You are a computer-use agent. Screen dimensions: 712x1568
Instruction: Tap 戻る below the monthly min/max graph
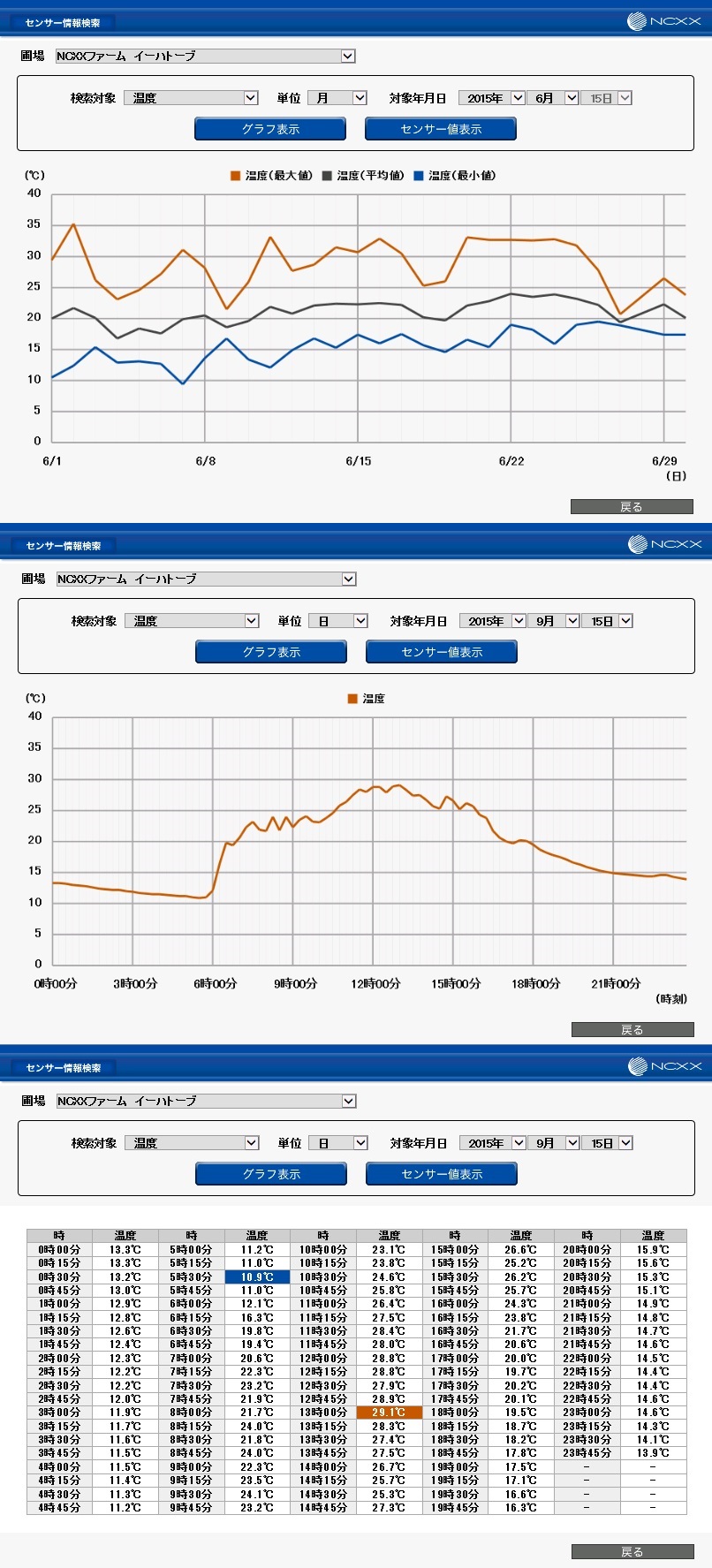pos(632,506)
